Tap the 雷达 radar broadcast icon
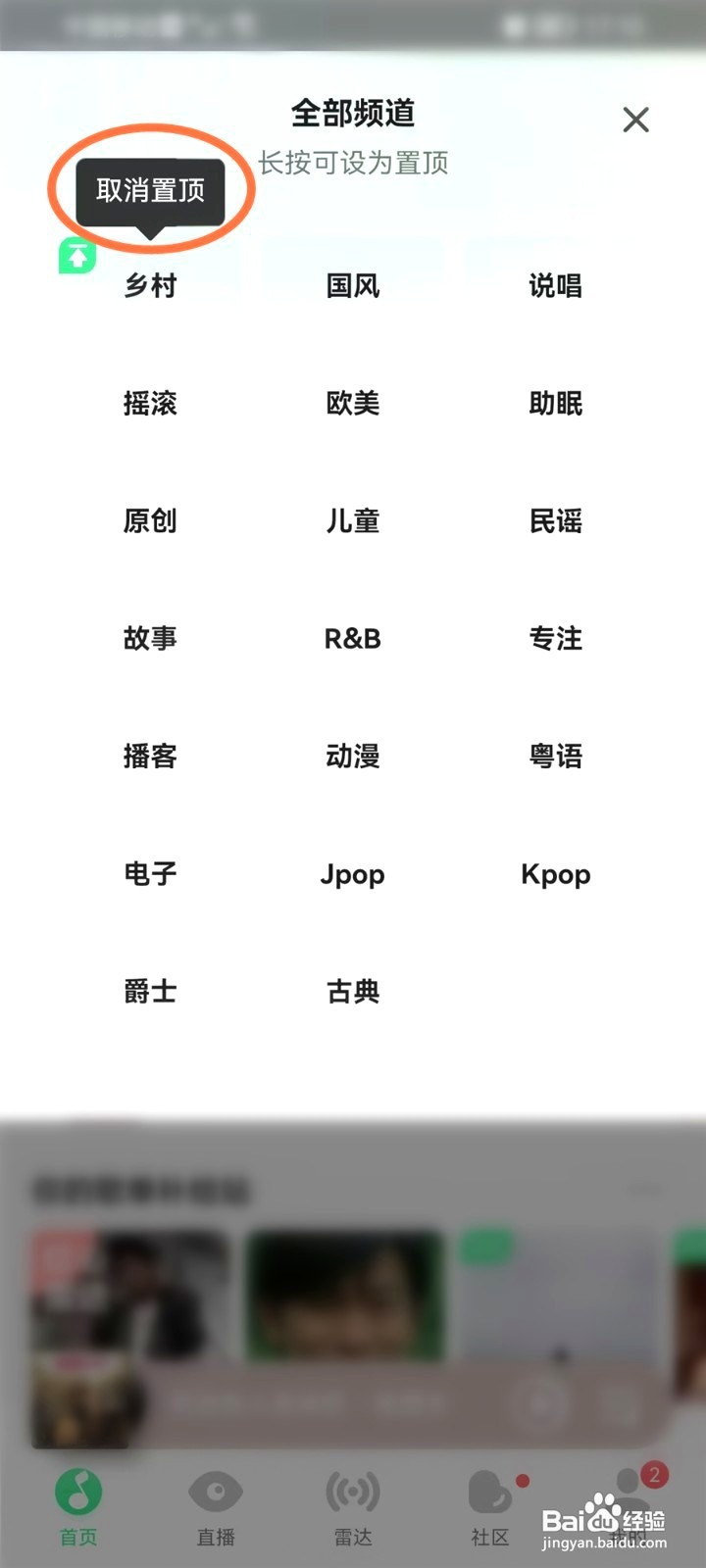Viewport: 706px width, 1568px height. pos(353,1494)
